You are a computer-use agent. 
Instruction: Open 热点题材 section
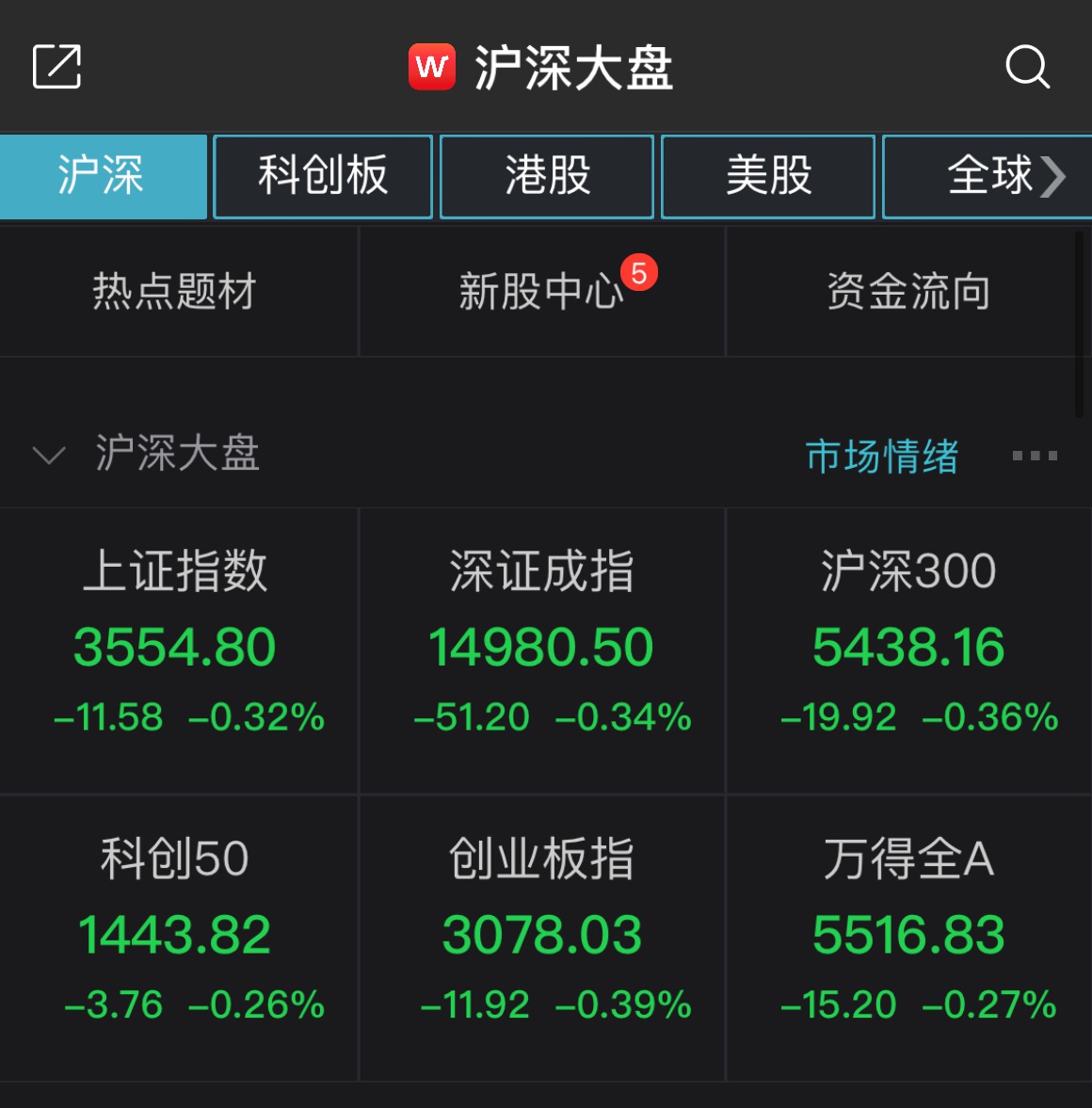pos(175,292)
